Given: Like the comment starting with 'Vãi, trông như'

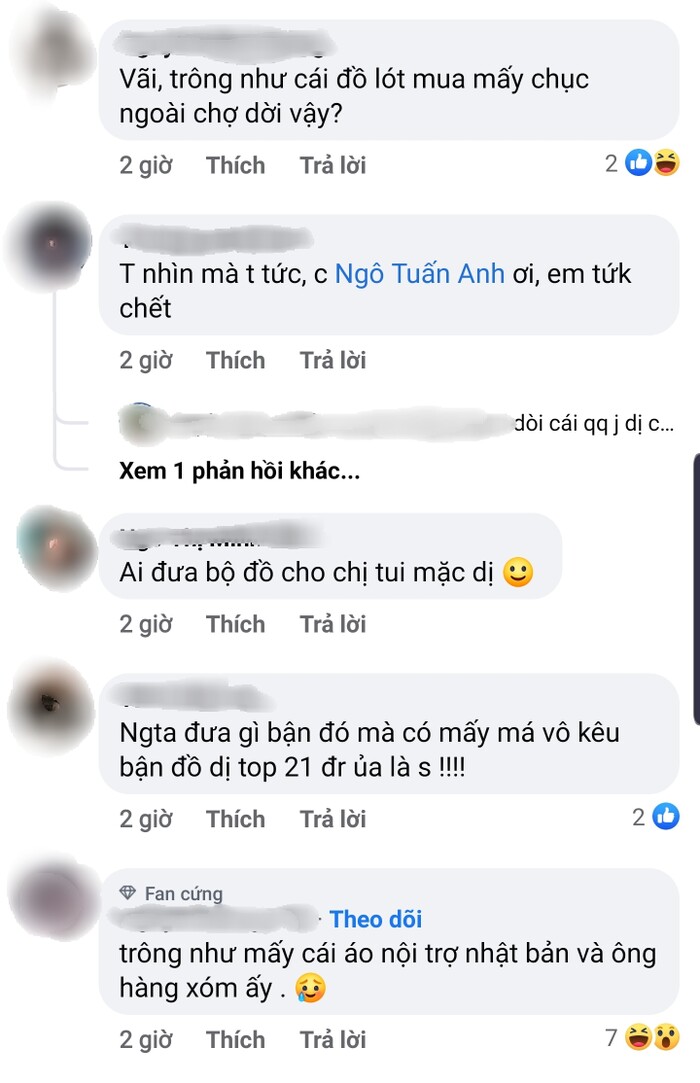Looking at the screenshot, I should tap(235, 165).
